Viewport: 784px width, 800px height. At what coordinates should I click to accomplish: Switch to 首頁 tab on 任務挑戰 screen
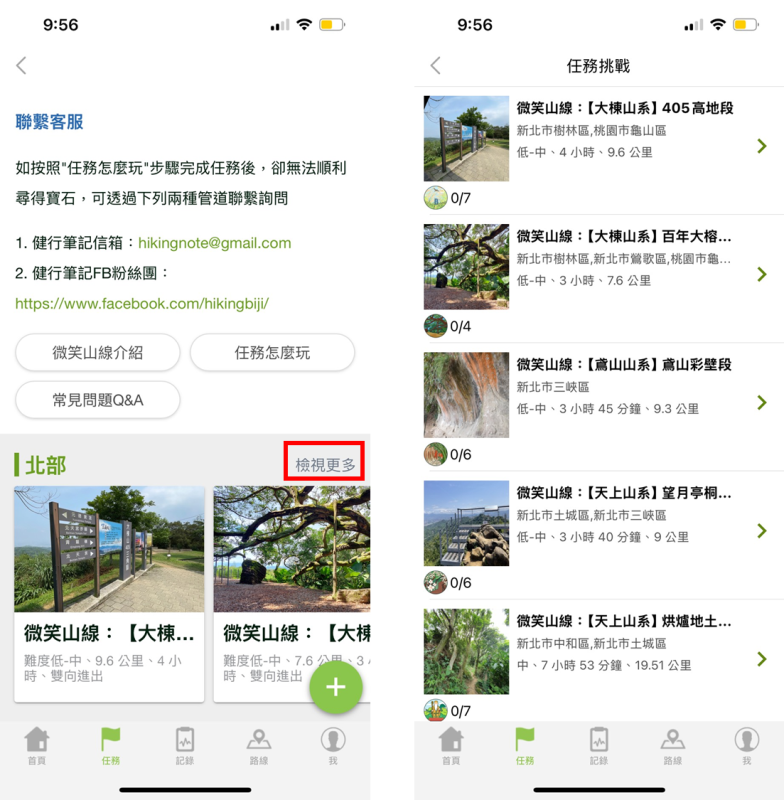451,746
